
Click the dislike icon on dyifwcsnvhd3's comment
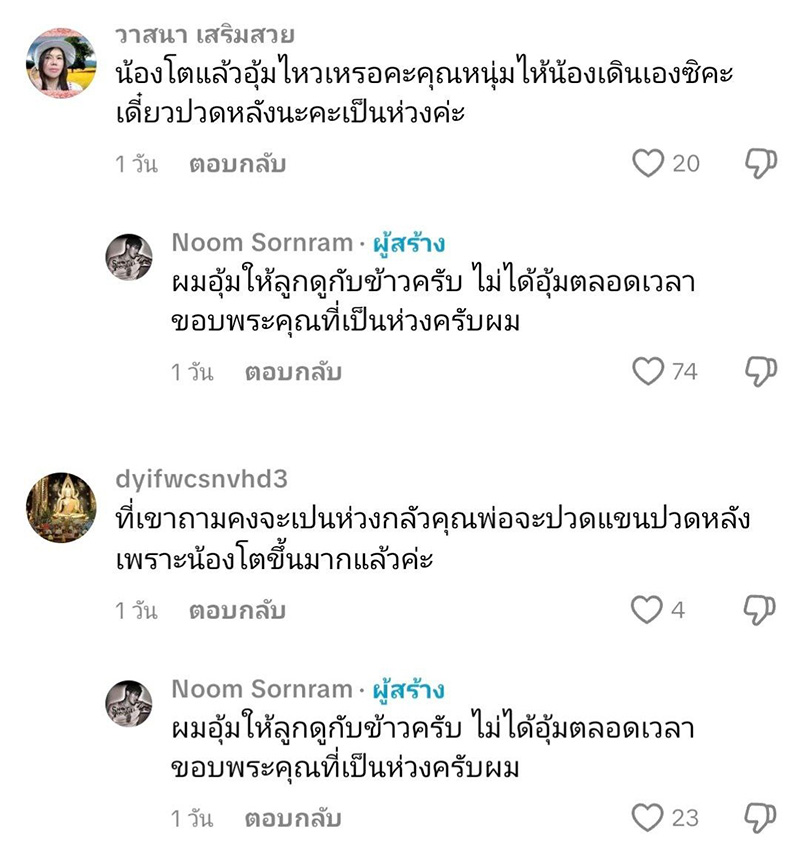(x=761, y=609)
